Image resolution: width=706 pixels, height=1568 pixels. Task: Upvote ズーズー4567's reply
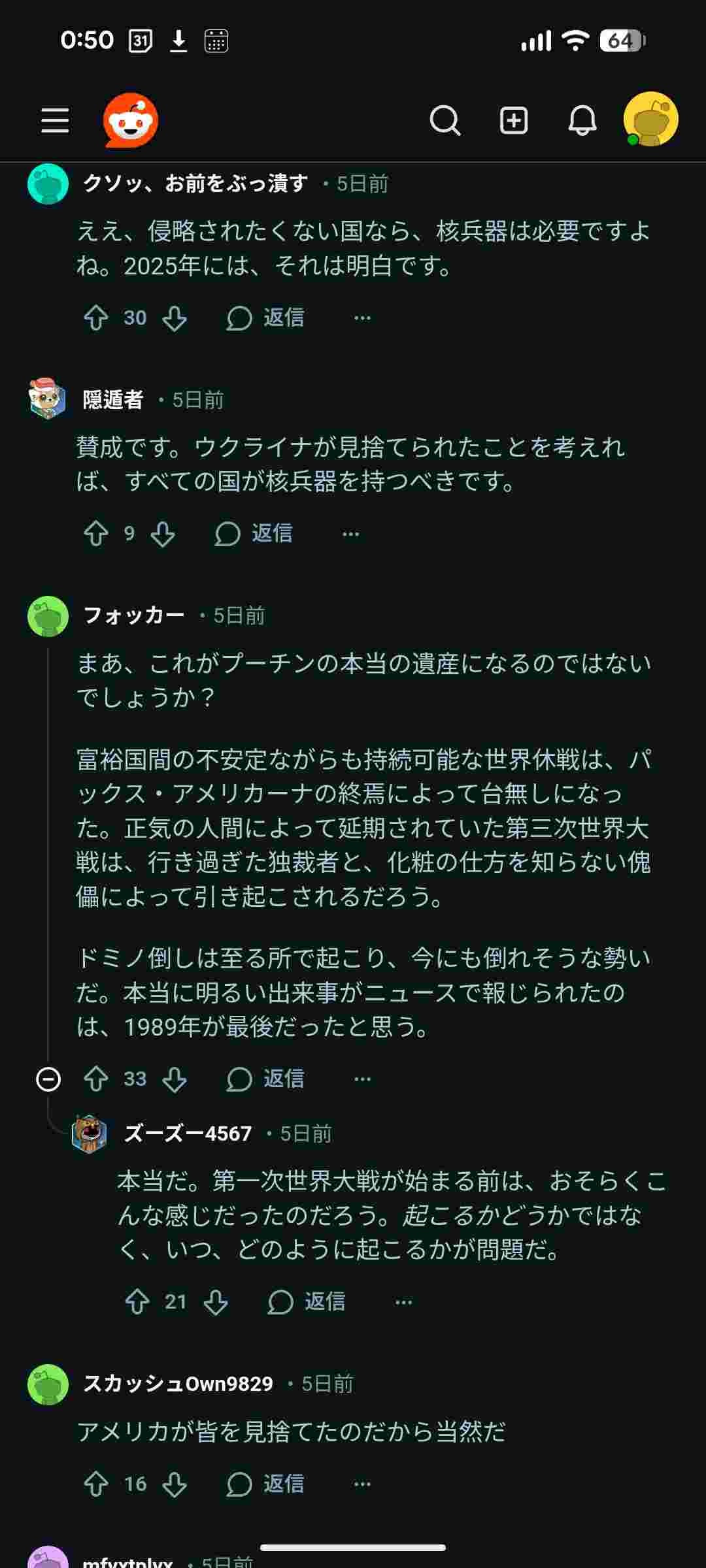pyautogui.click(x=137, y=1302)
